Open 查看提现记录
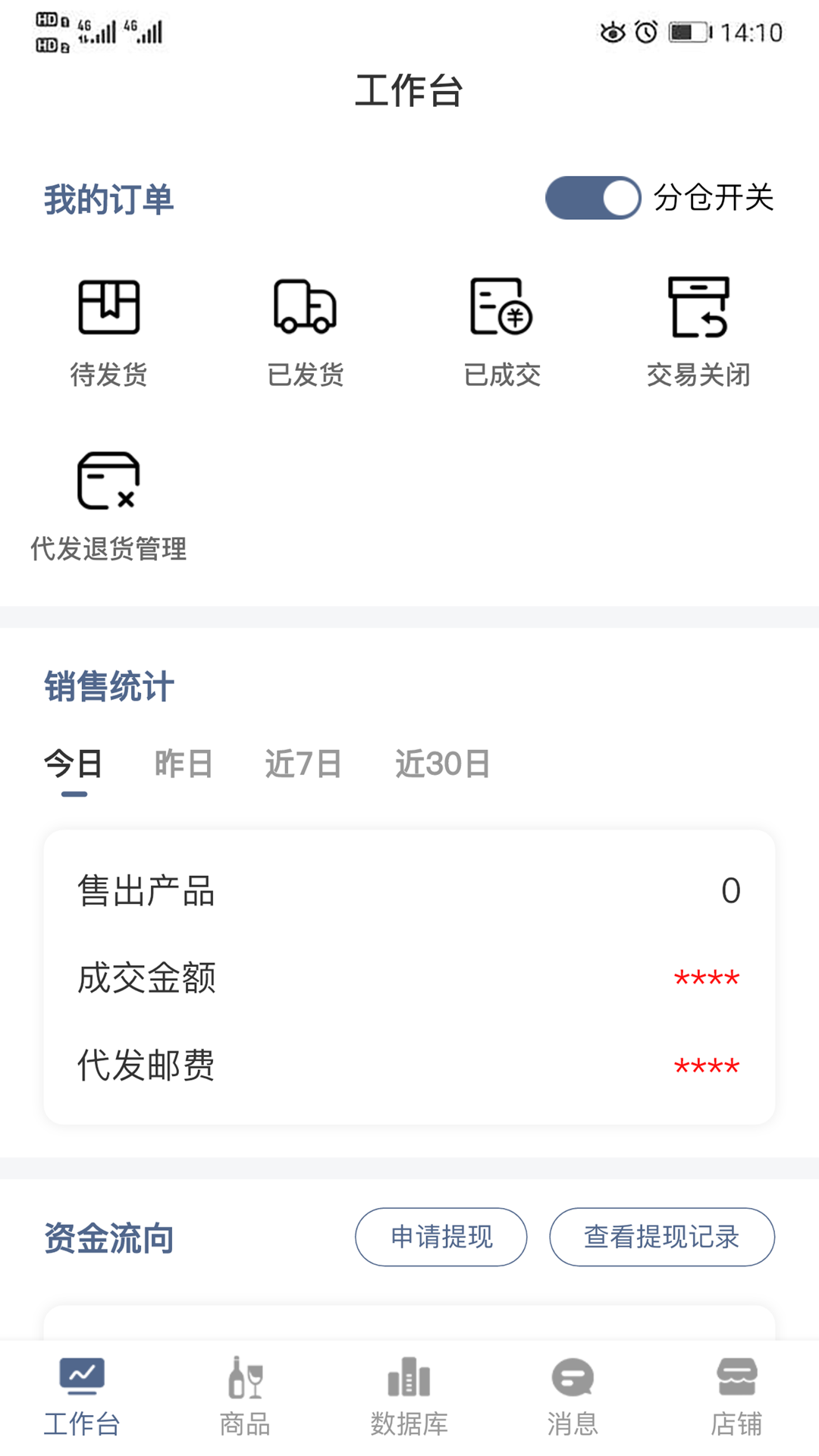The height and width of the screenshot is (1456, 819). [661, 1237]
